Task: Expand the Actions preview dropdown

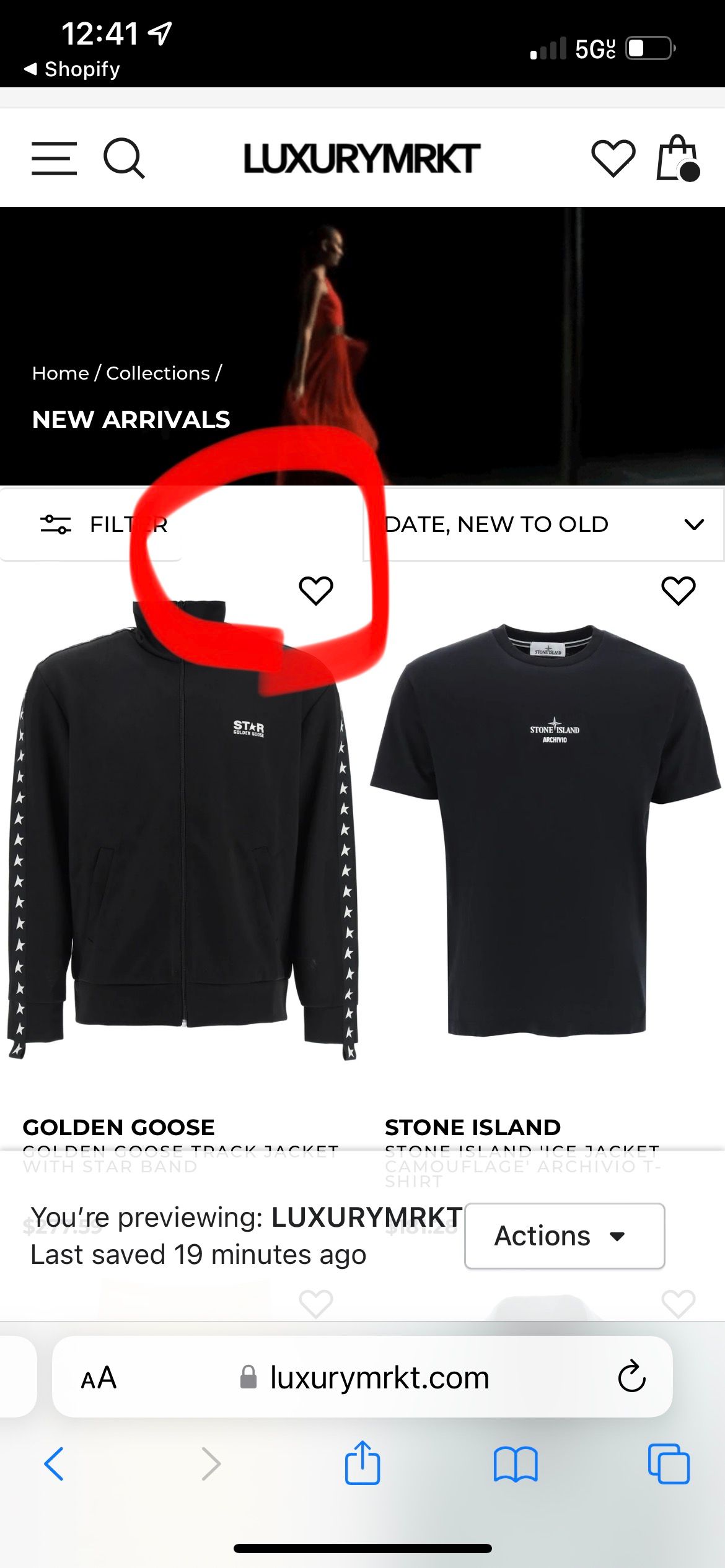Action: (565, 1236)
